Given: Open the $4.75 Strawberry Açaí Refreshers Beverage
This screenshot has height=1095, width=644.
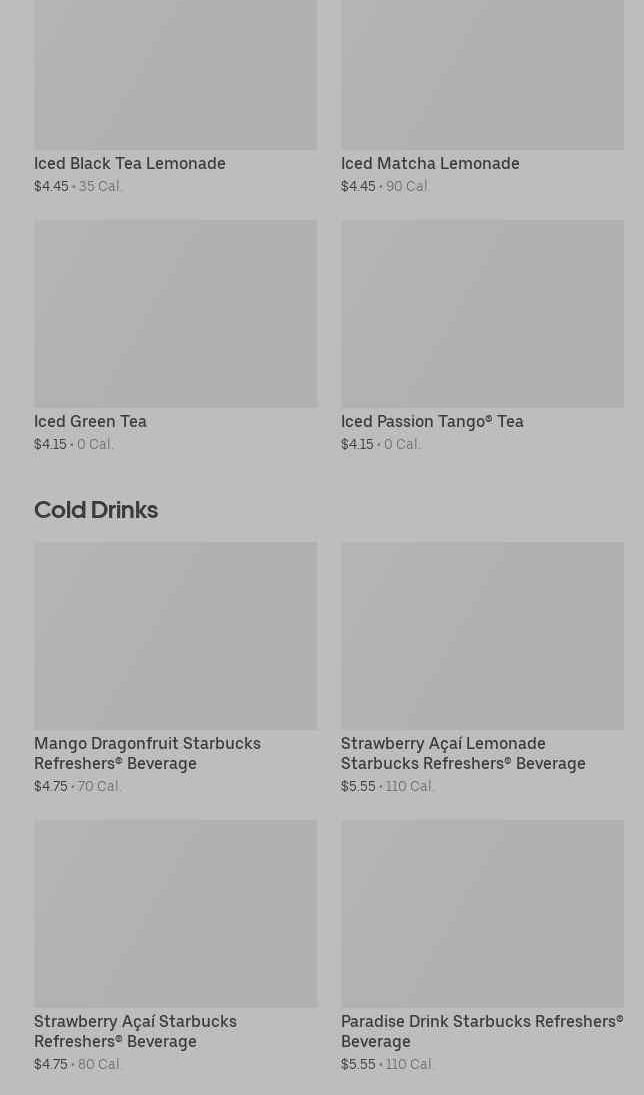Looking at the screenshot, I should 175,946.
